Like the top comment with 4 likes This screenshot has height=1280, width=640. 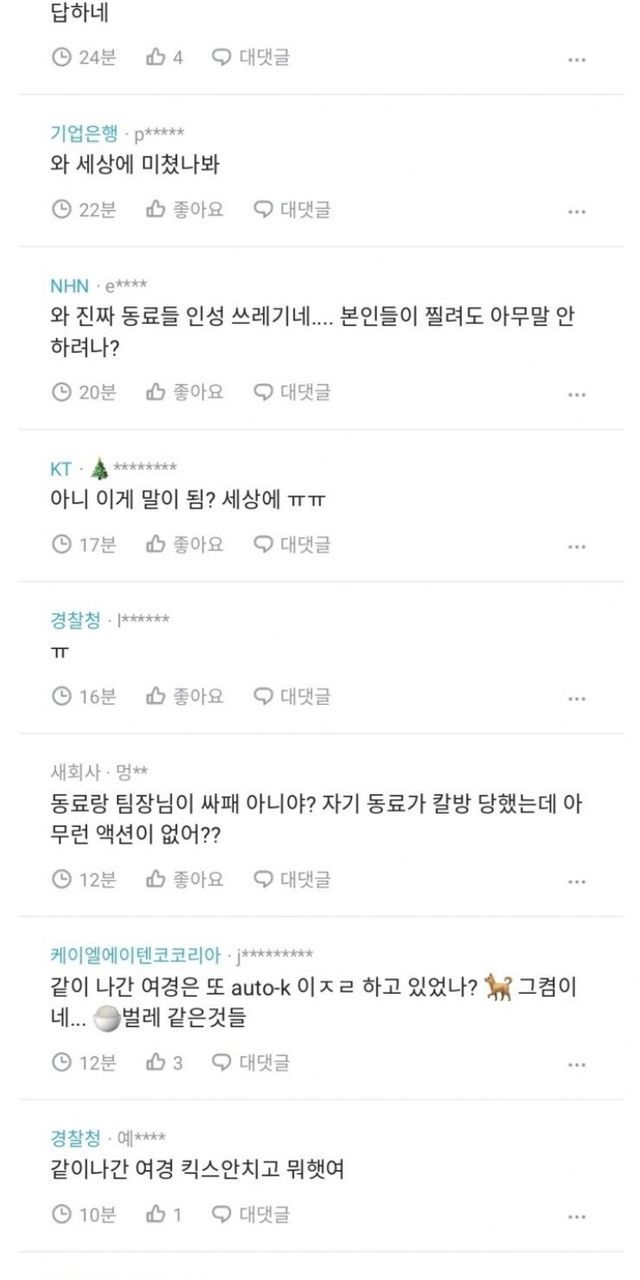click(x=165, y=57)
